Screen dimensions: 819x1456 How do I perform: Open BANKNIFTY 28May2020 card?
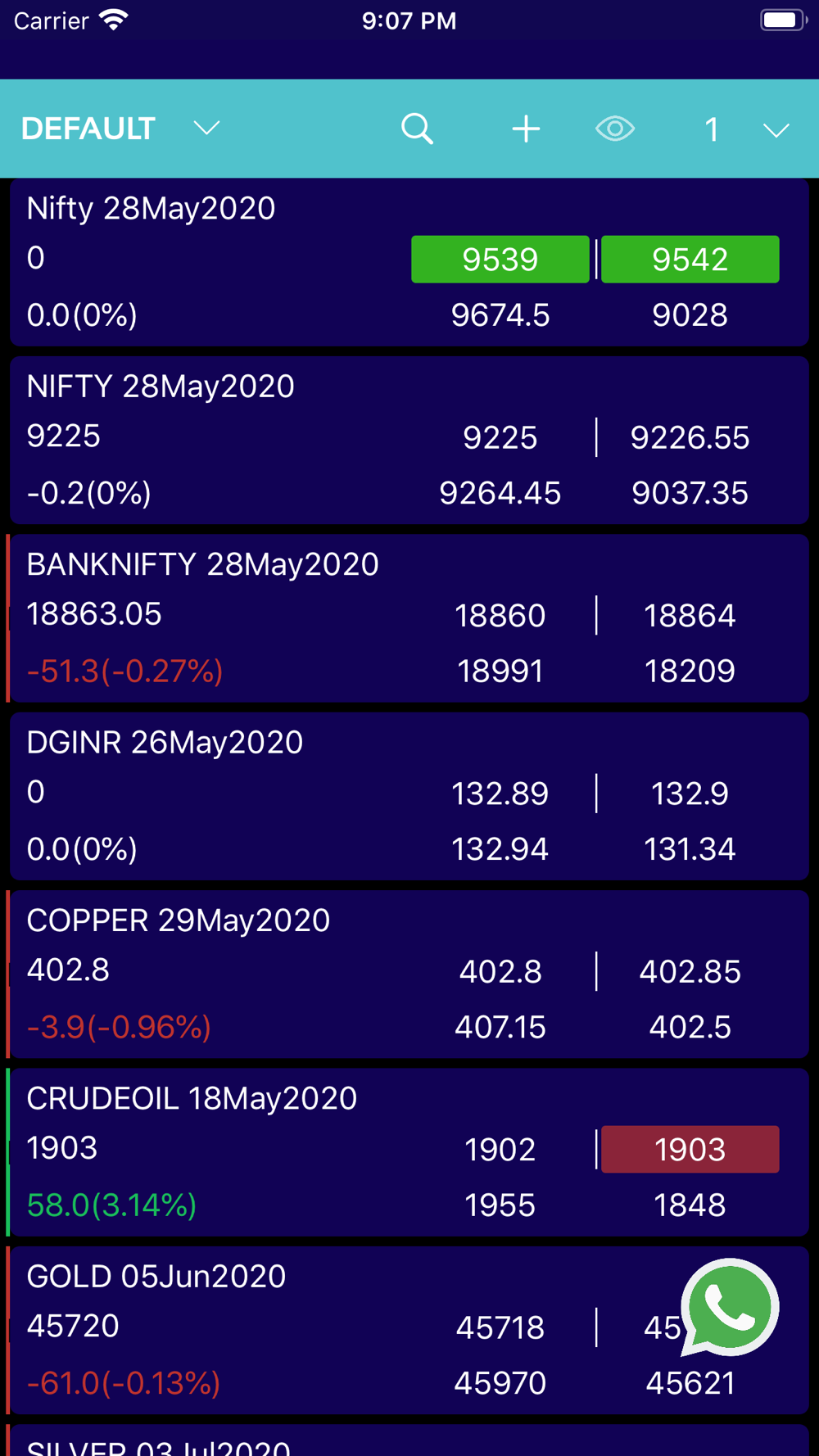point(409,618)
